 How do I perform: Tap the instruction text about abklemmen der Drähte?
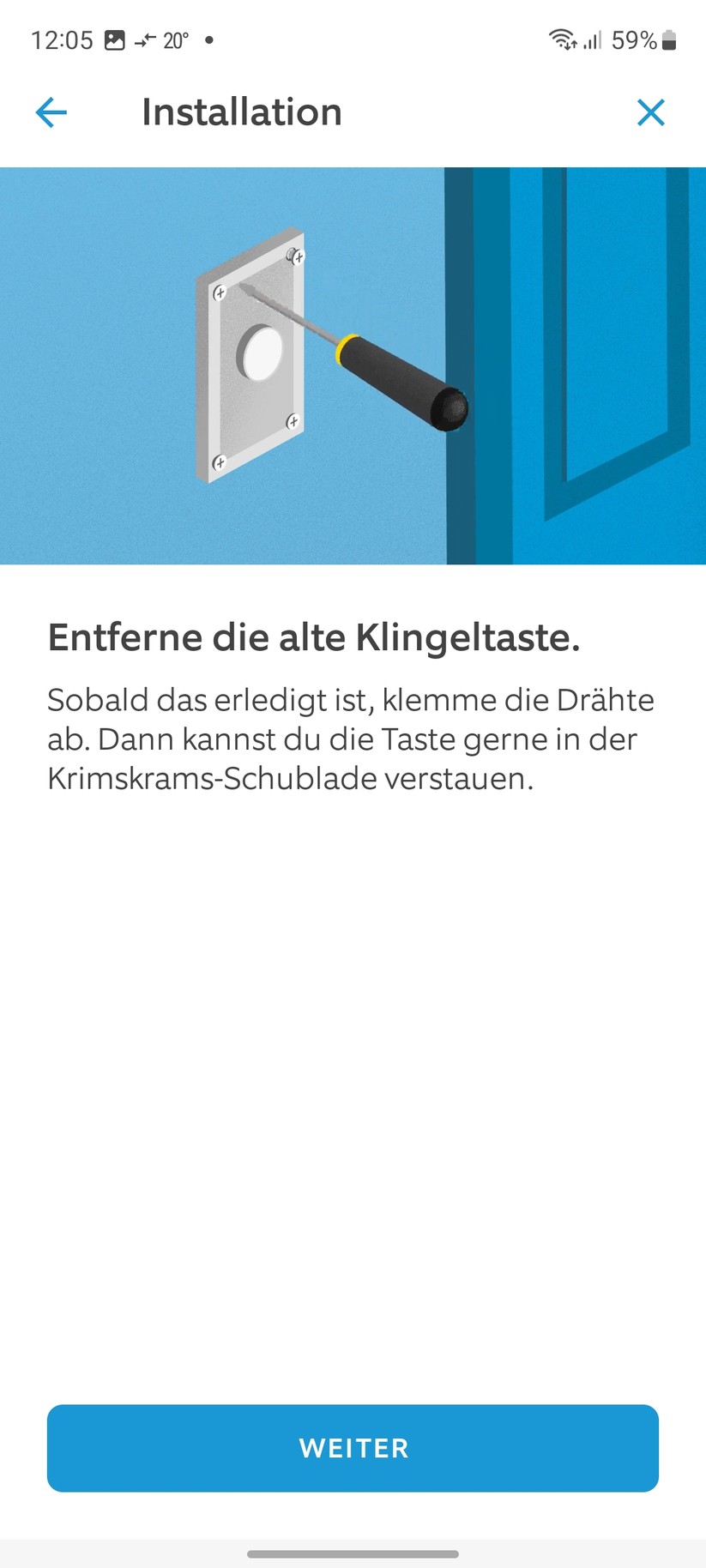pos(350,739)
